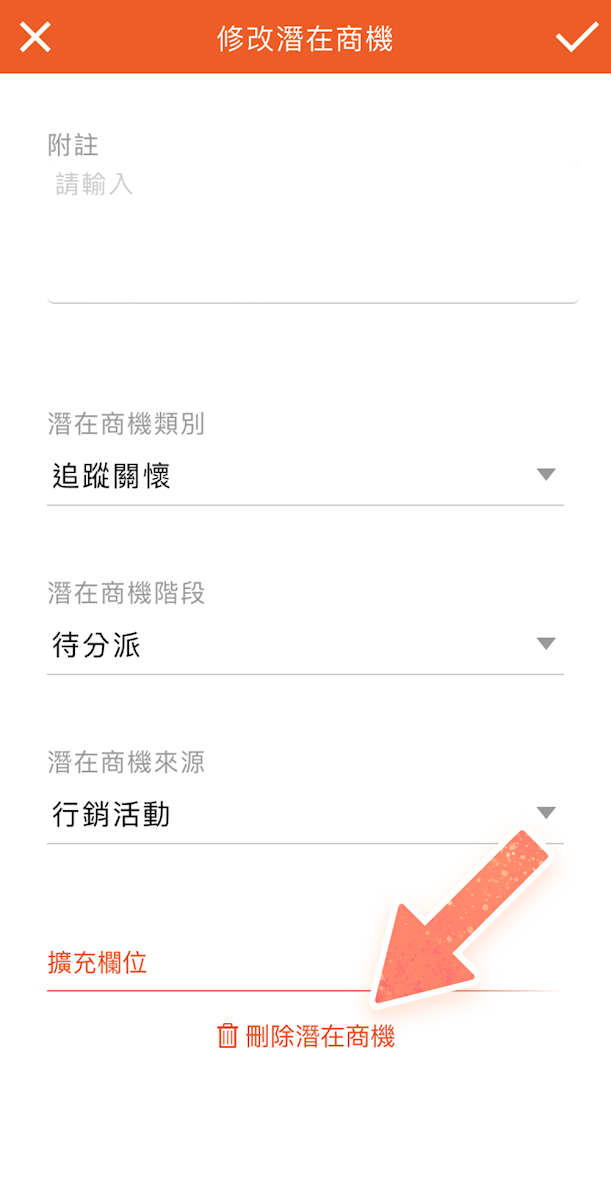Confirm changes with the checkmark
611x1200 pixels.
tap(576, 37)
